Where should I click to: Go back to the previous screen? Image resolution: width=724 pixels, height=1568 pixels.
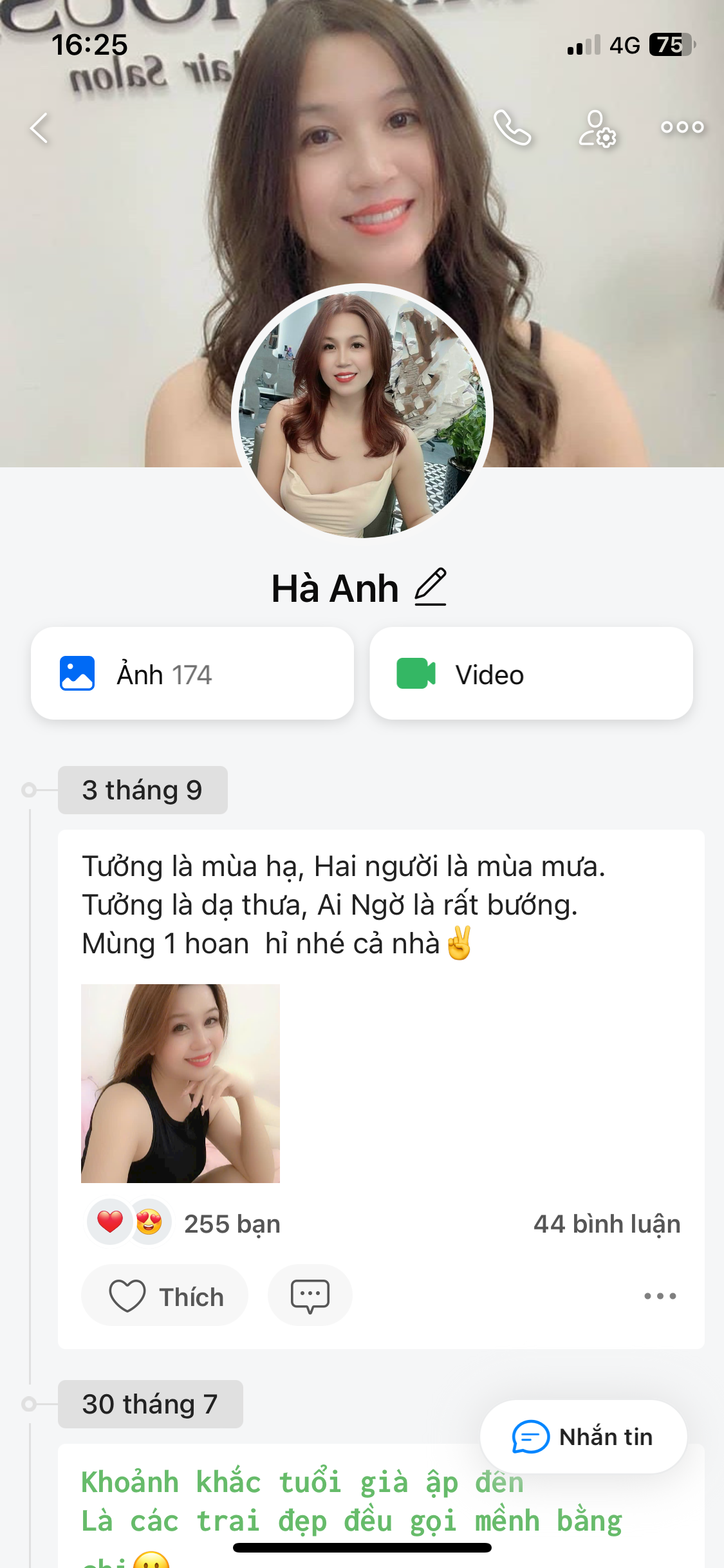(40, 127)
